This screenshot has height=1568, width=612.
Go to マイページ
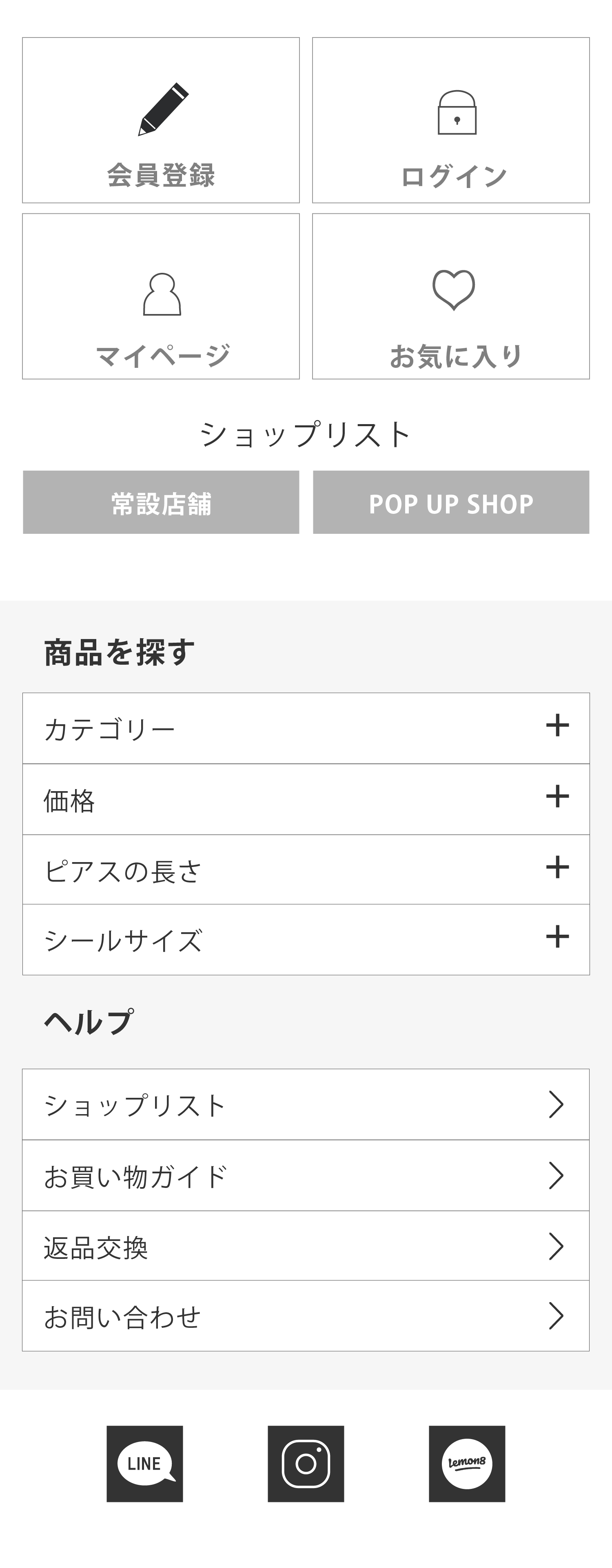(161, 296)
